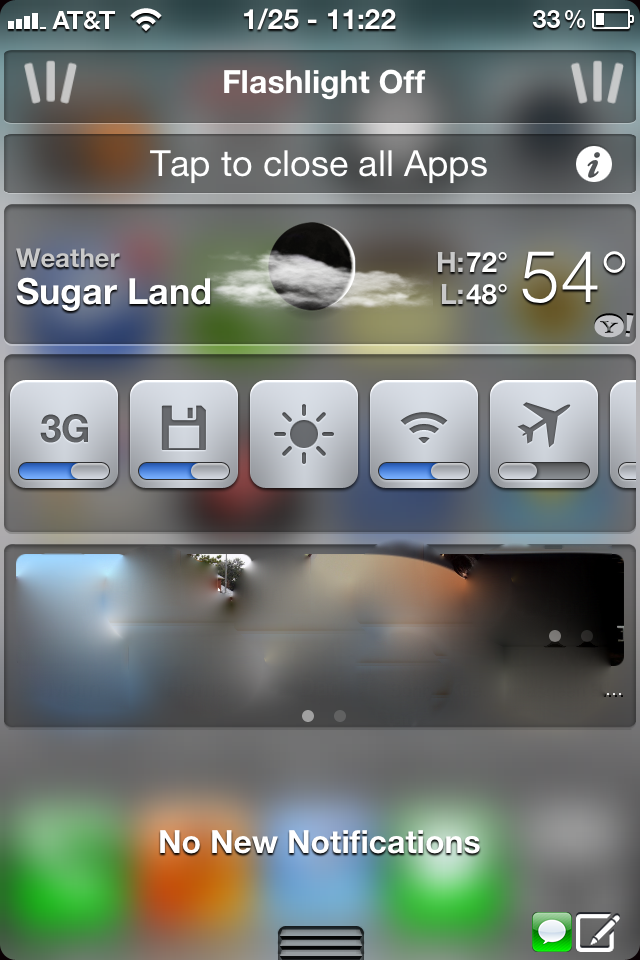640x960 pixels.
Task: Tap the bottom grabber handle to close panel
Action: pyautogui.click(x=320, y=943)
